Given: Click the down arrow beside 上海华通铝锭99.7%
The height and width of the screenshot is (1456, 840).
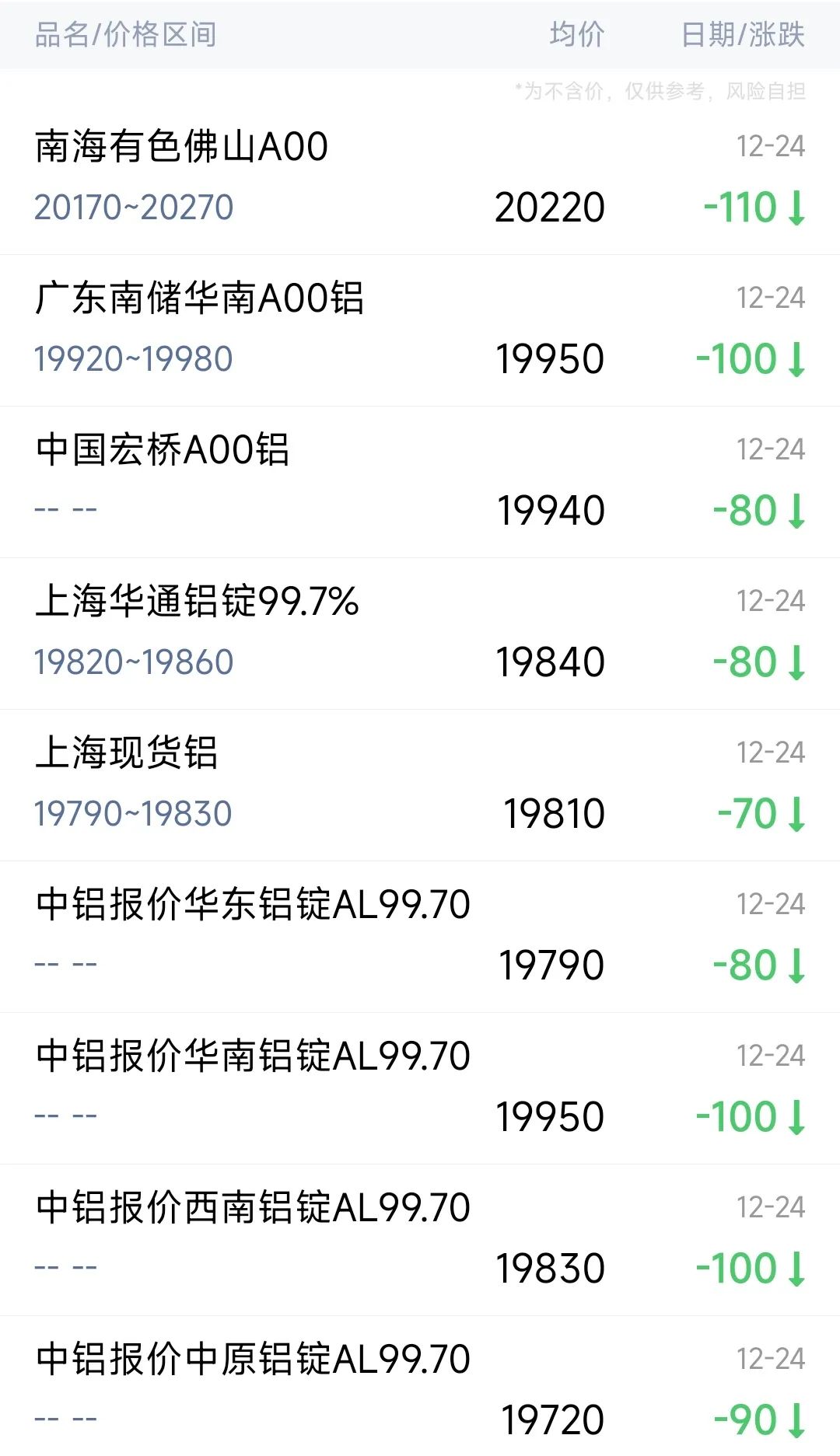Looking at the screenshot, I should pyautogui.click(x=797, y=662).
